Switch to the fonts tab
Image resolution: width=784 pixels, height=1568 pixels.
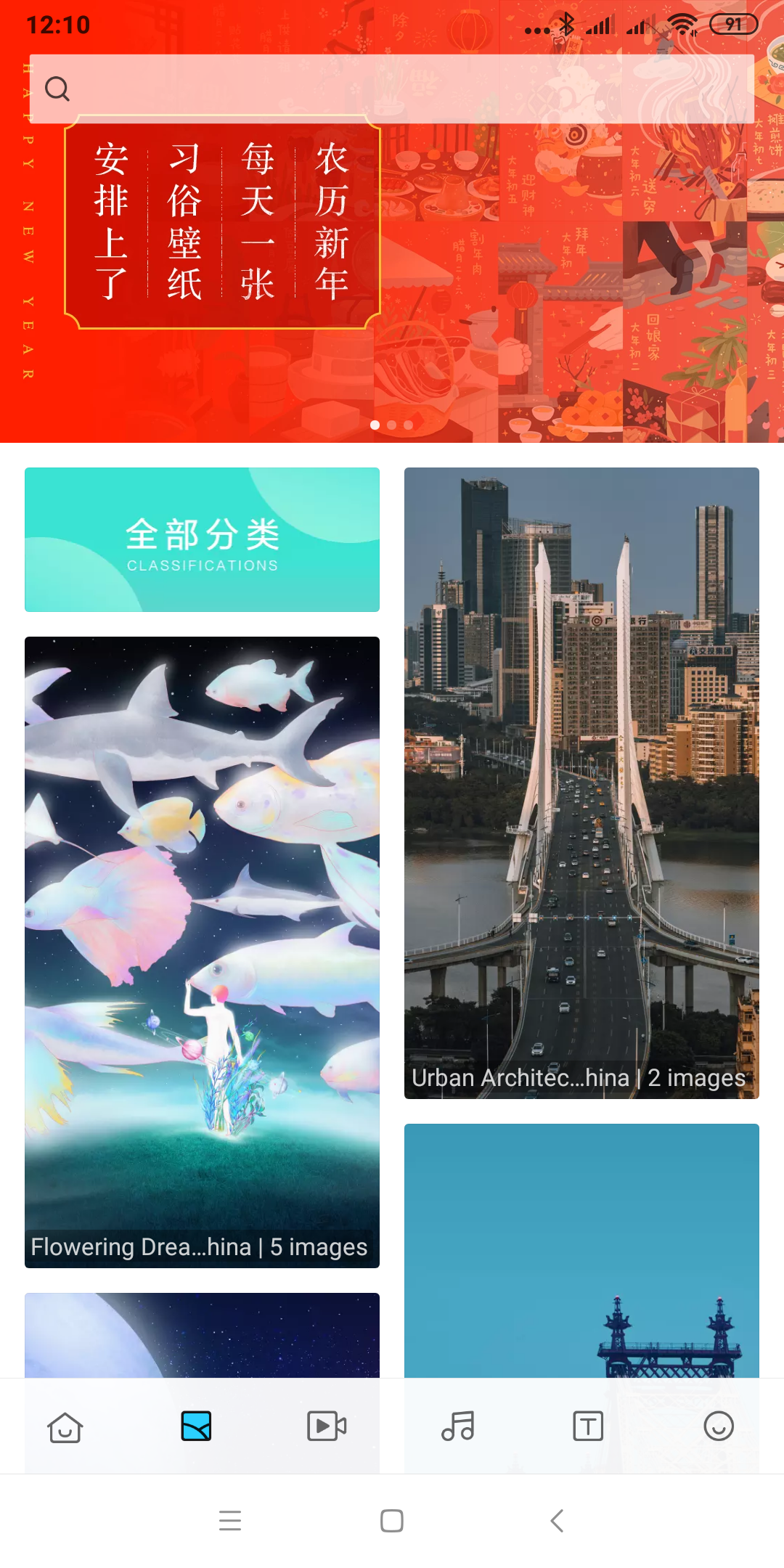588,1426
